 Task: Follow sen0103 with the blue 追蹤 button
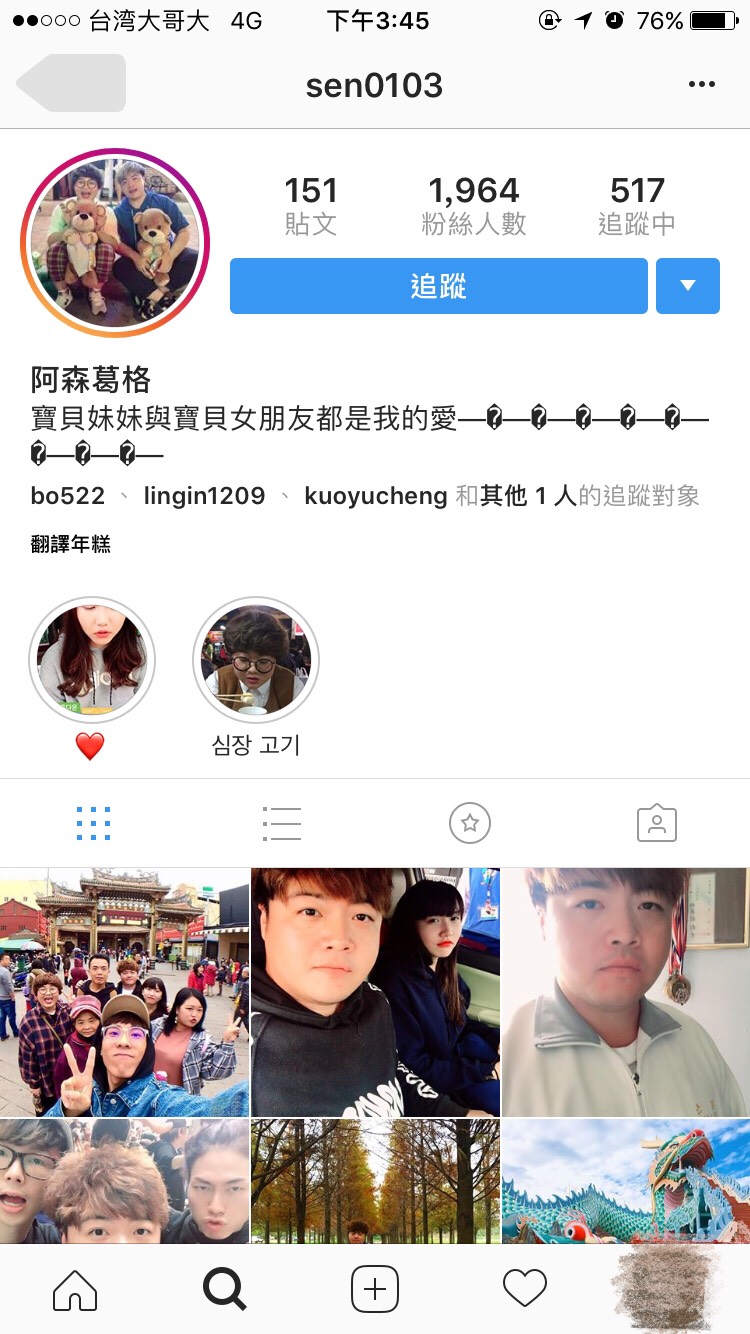pos(438,286)
